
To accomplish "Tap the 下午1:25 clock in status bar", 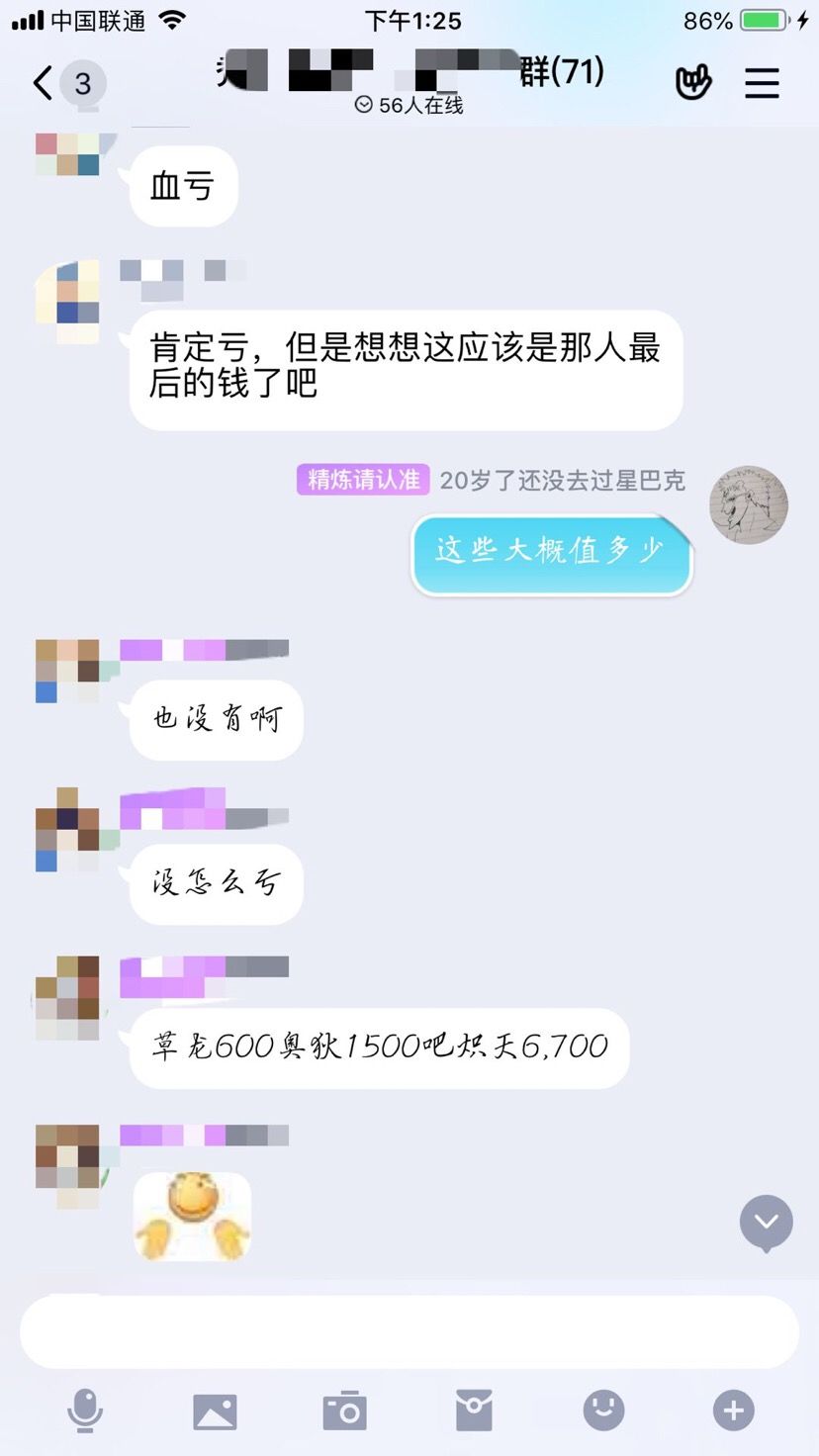I will (x=409, y=19).
